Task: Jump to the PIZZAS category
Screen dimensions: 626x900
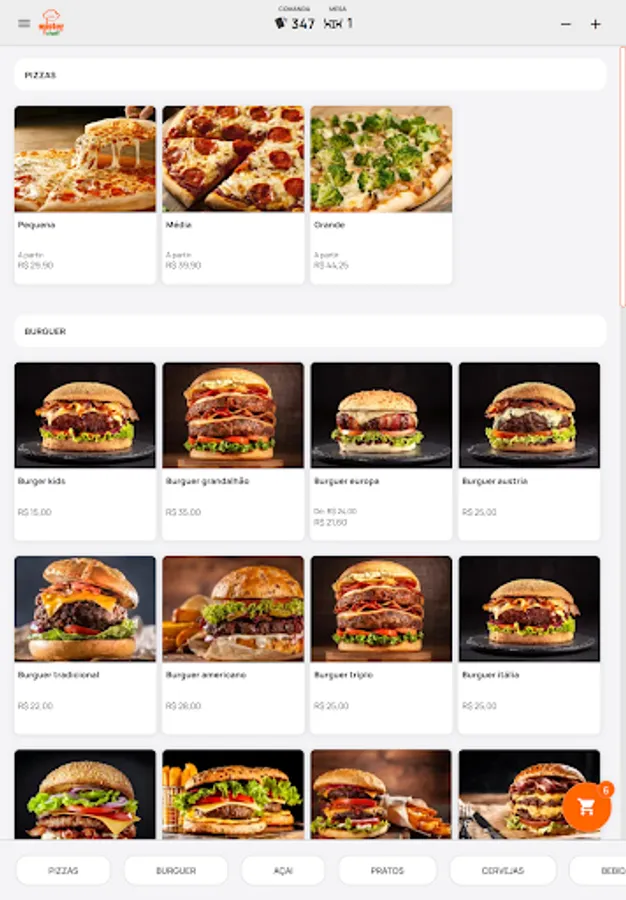Action: tap(63, 870)
